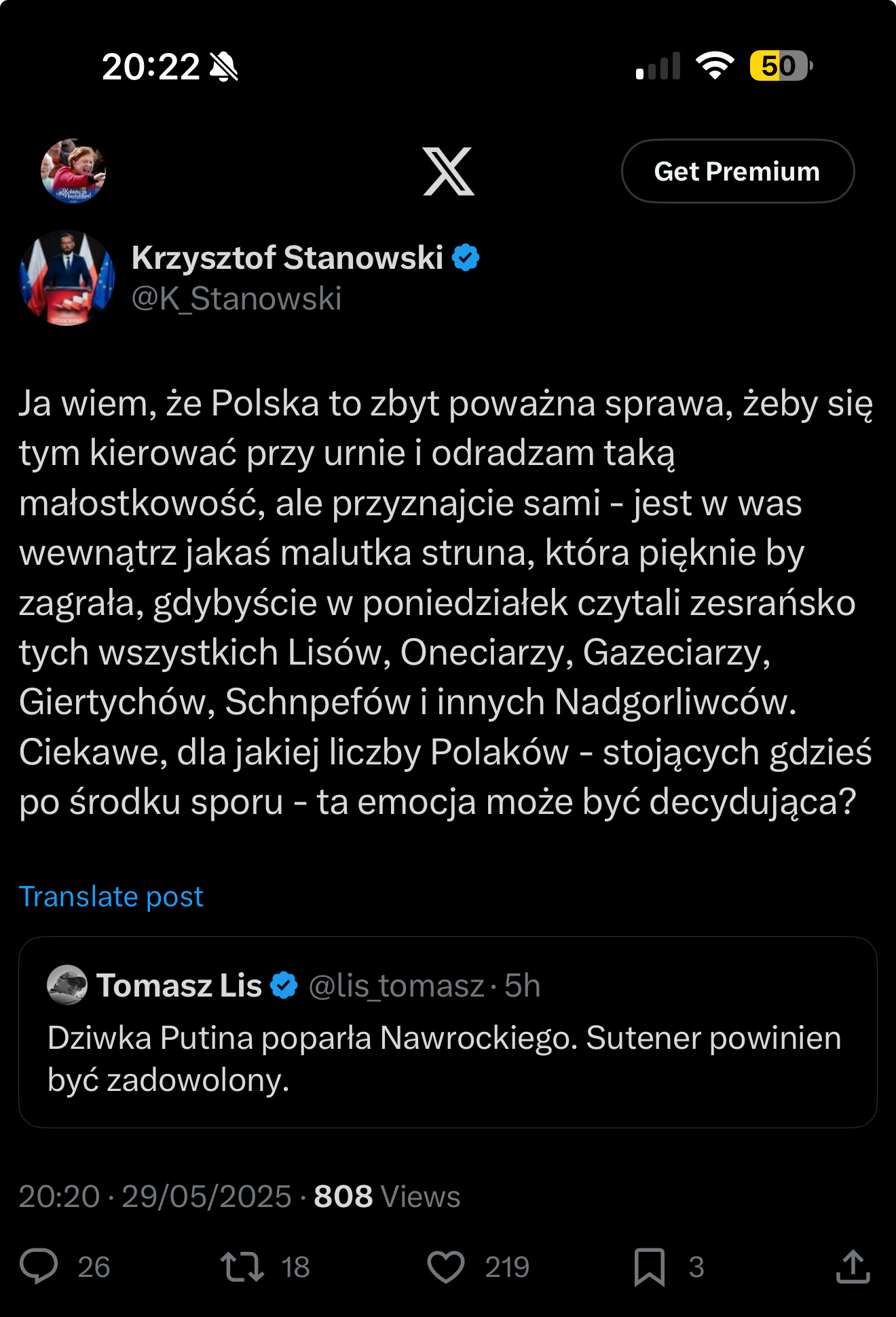Translate post to your language
The height and width of the screenshot is (1317, 896).
[111, 897]
